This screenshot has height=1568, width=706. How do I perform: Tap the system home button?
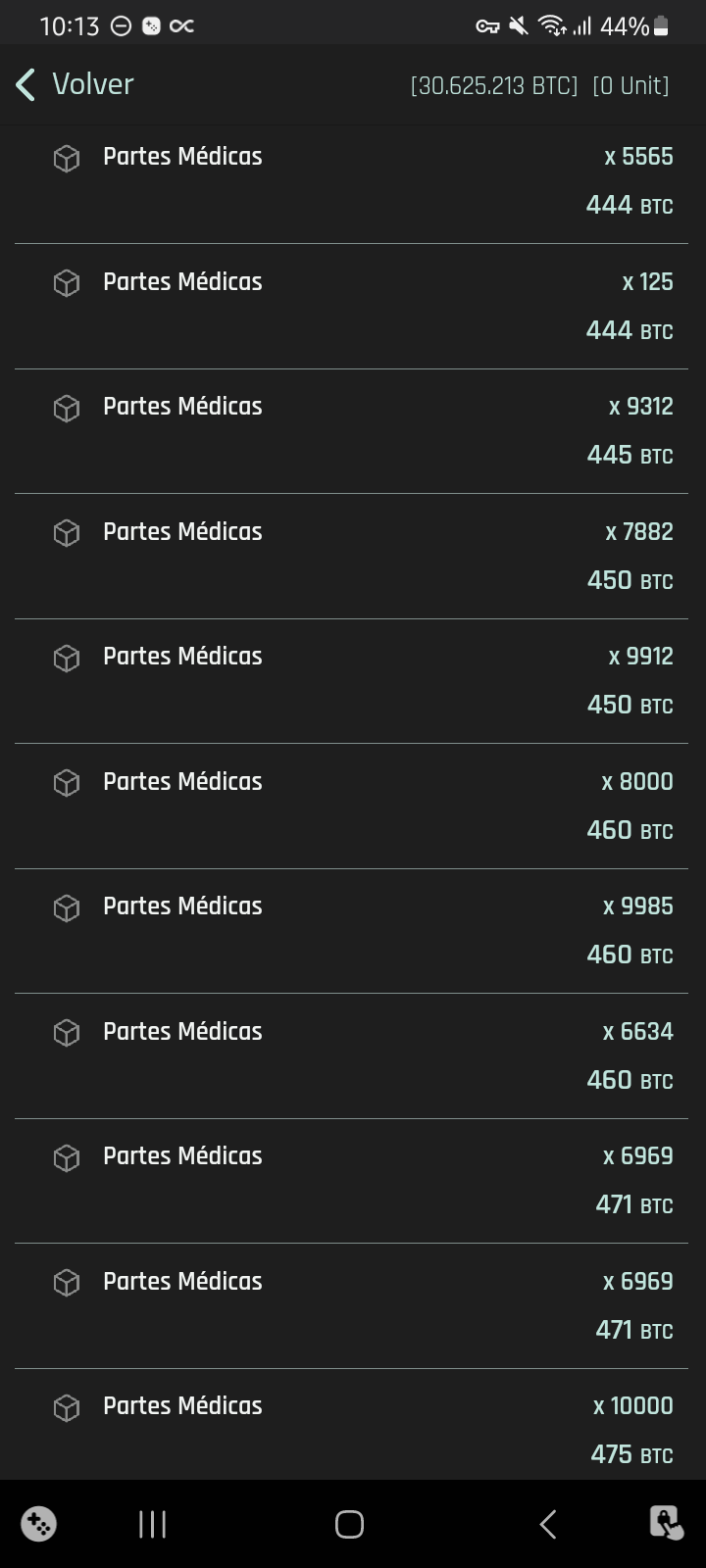(x=349, y=1524)
